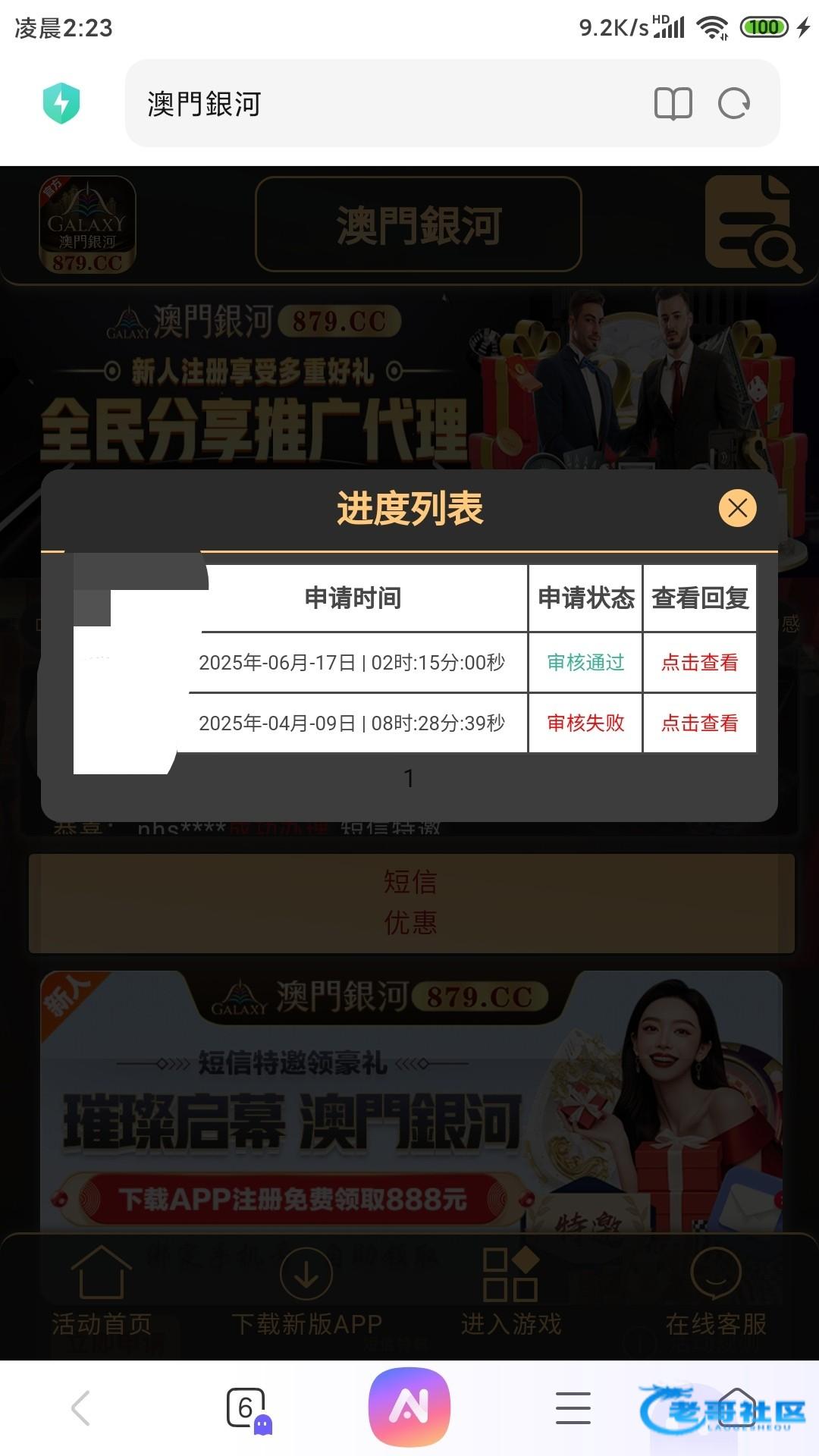
Task: Open the browser address bar 澳門銀河
Action: (379, 104)
